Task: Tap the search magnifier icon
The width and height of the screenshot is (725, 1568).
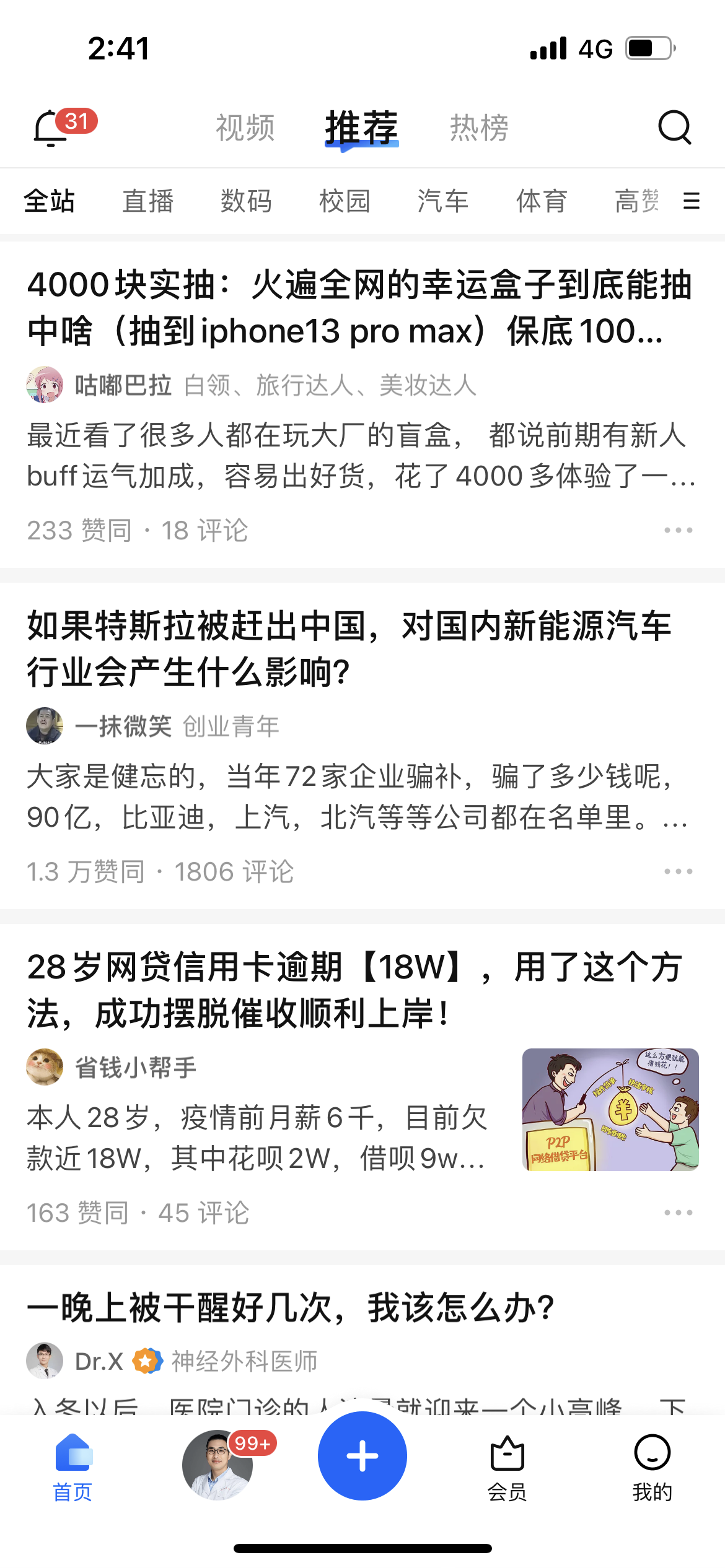Action: pos(674,128)
